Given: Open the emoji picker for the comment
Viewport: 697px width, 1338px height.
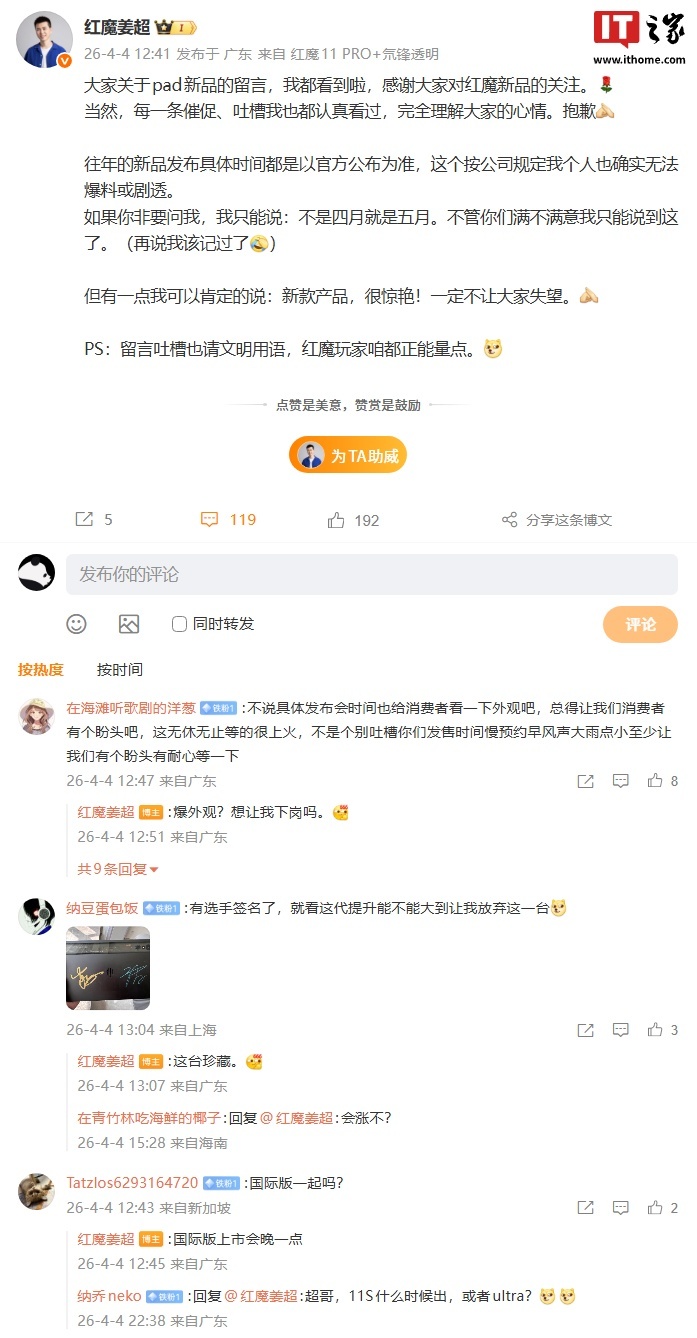Looking at the screenshot, I should point(77,624).
